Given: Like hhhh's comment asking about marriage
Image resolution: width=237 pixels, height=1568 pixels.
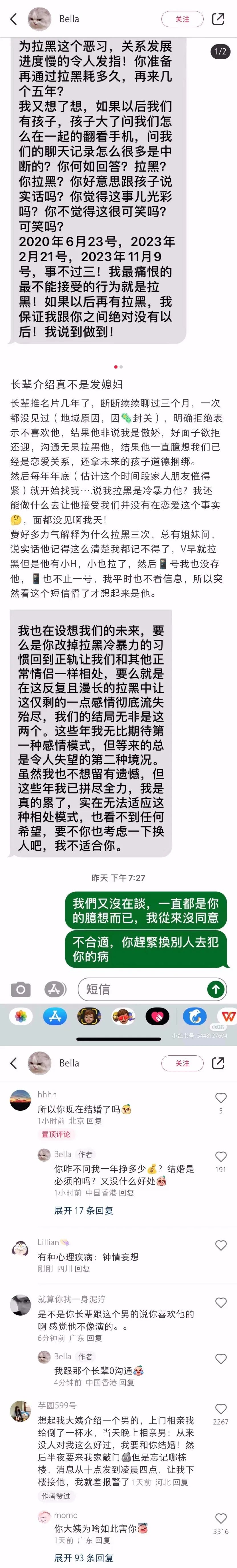Looking at the screenshot, I should click(220, 1098).
